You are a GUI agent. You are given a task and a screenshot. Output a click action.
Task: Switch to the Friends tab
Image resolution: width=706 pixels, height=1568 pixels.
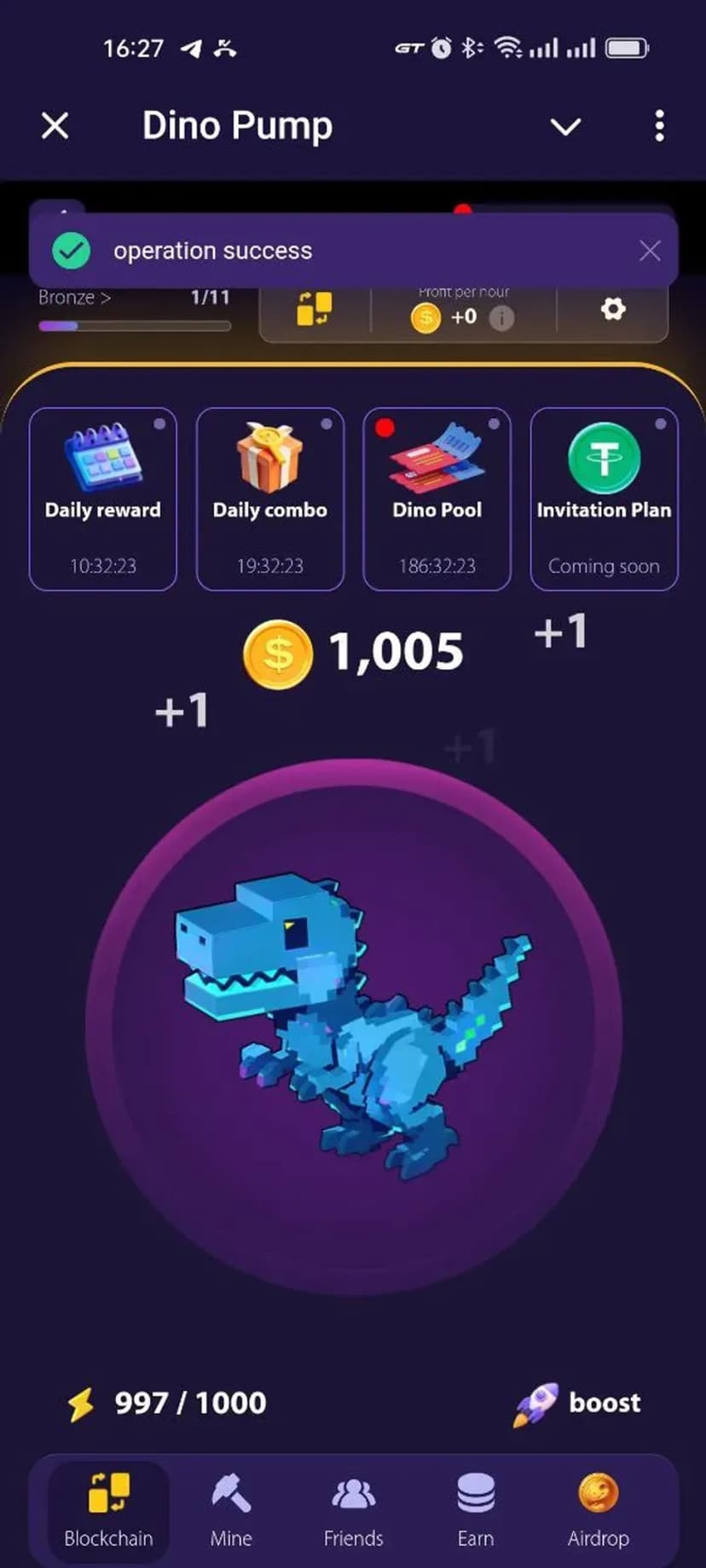[x=353, y=1510]
